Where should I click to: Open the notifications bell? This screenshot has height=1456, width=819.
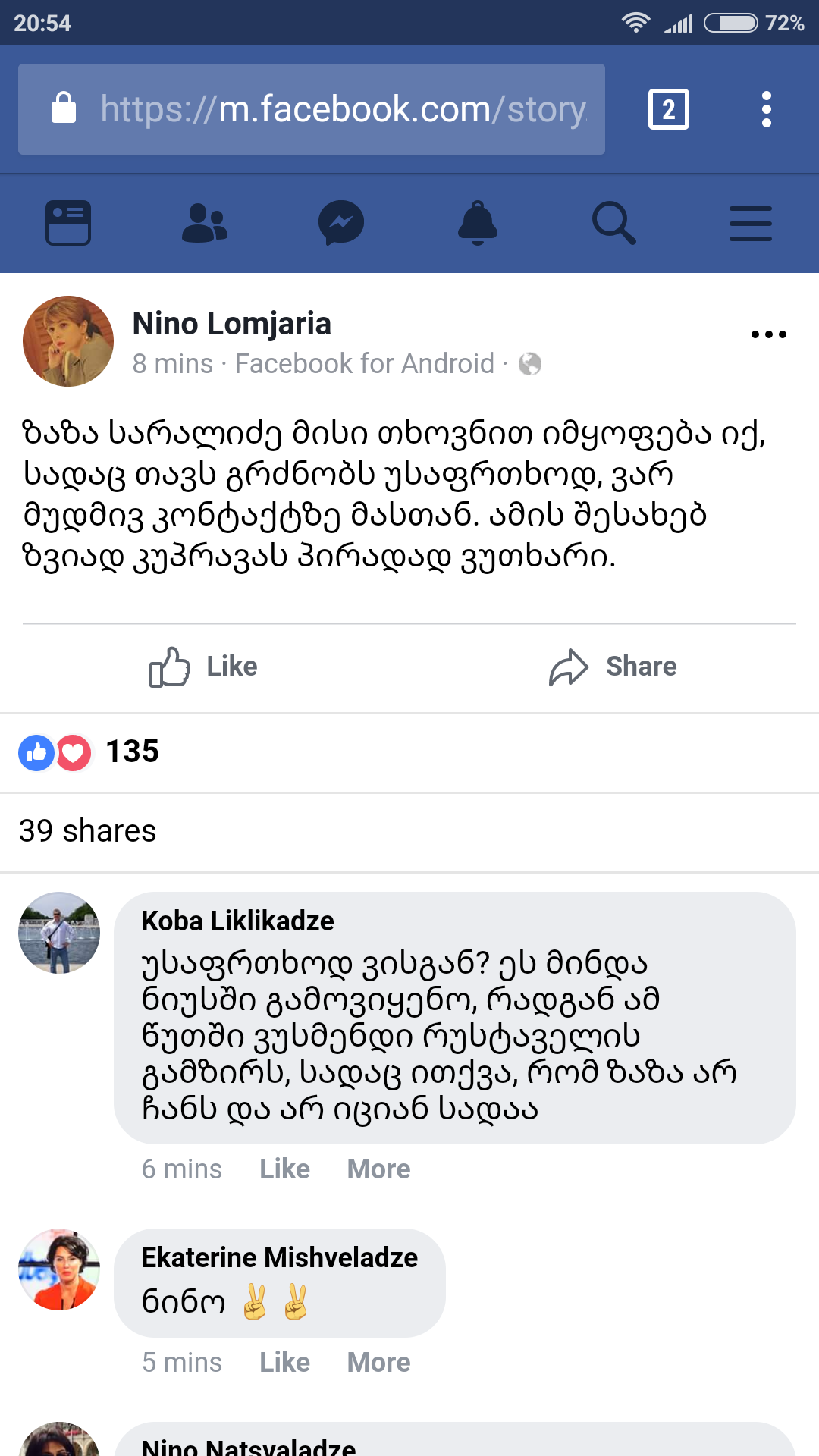pyautogui.click(x=478, y=223)
